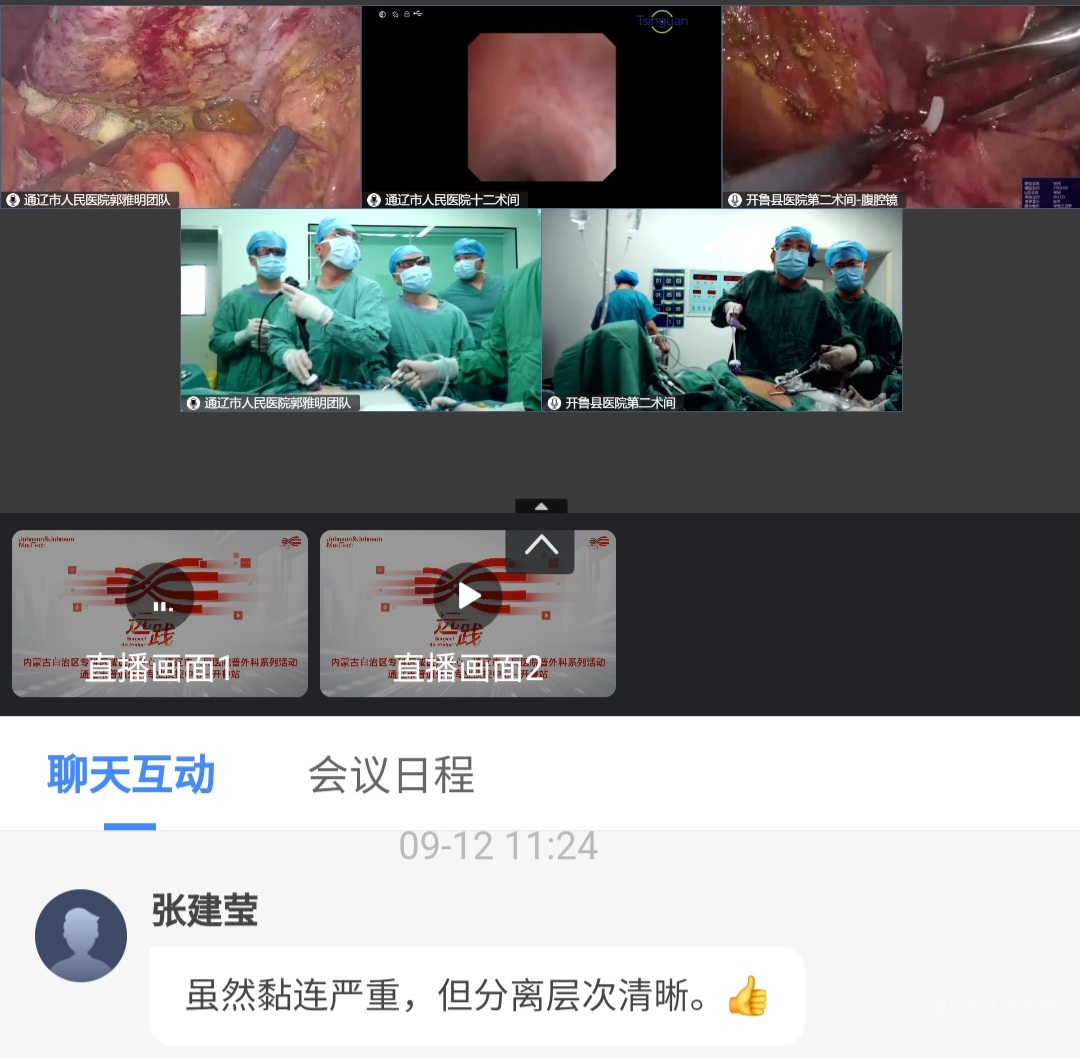1080x1058 pixels.
Task: Switch to 直播画面1 stream thumbnail
Action: [x=160, y=613]
